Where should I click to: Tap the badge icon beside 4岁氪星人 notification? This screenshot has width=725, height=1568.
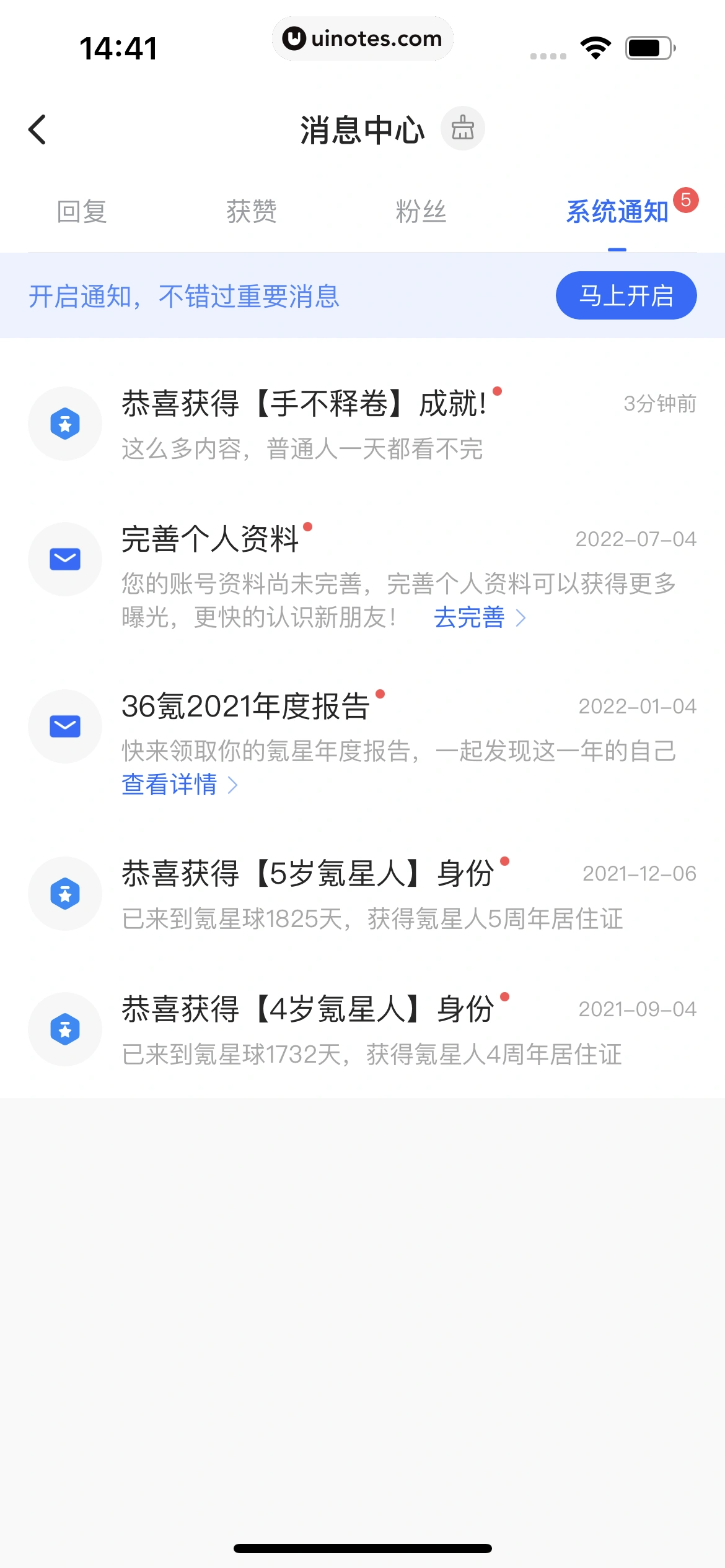pos(64,1029)
